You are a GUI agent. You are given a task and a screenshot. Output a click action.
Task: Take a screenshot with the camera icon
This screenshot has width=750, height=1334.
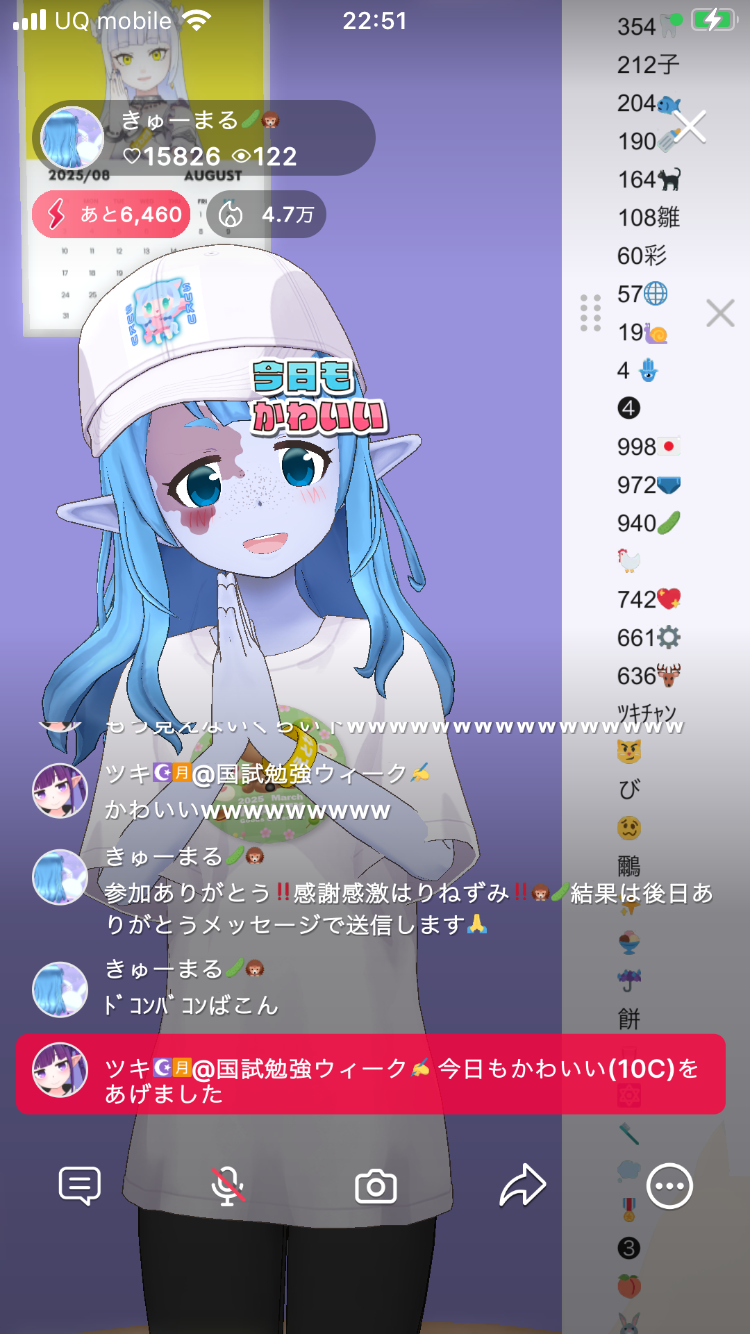(x=376, y=1187)
